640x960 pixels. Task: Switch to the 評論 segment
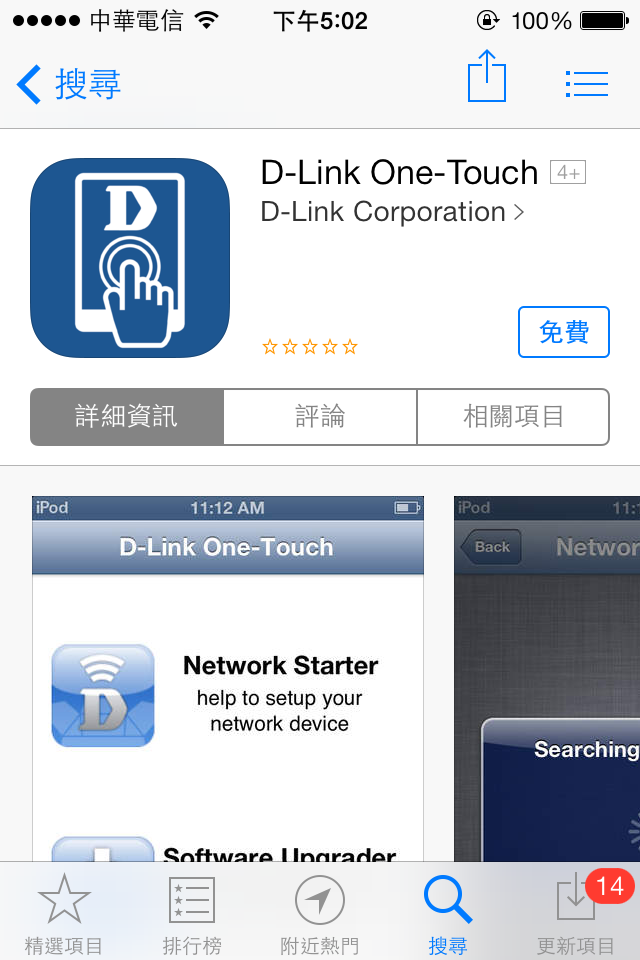pos(320,416)
